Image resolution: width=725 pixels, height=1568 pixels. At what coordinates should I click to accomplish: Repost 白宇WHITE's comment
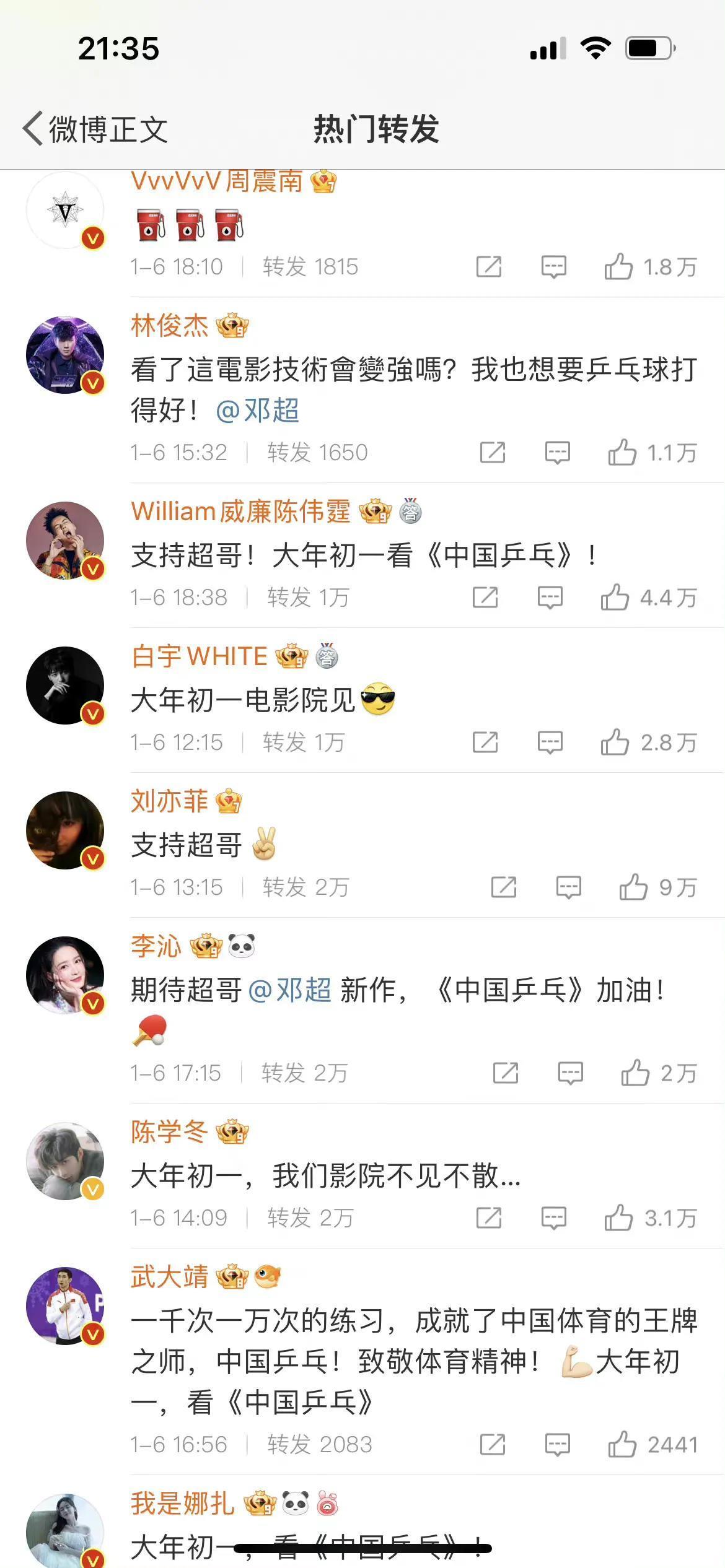tap(485, 743)
